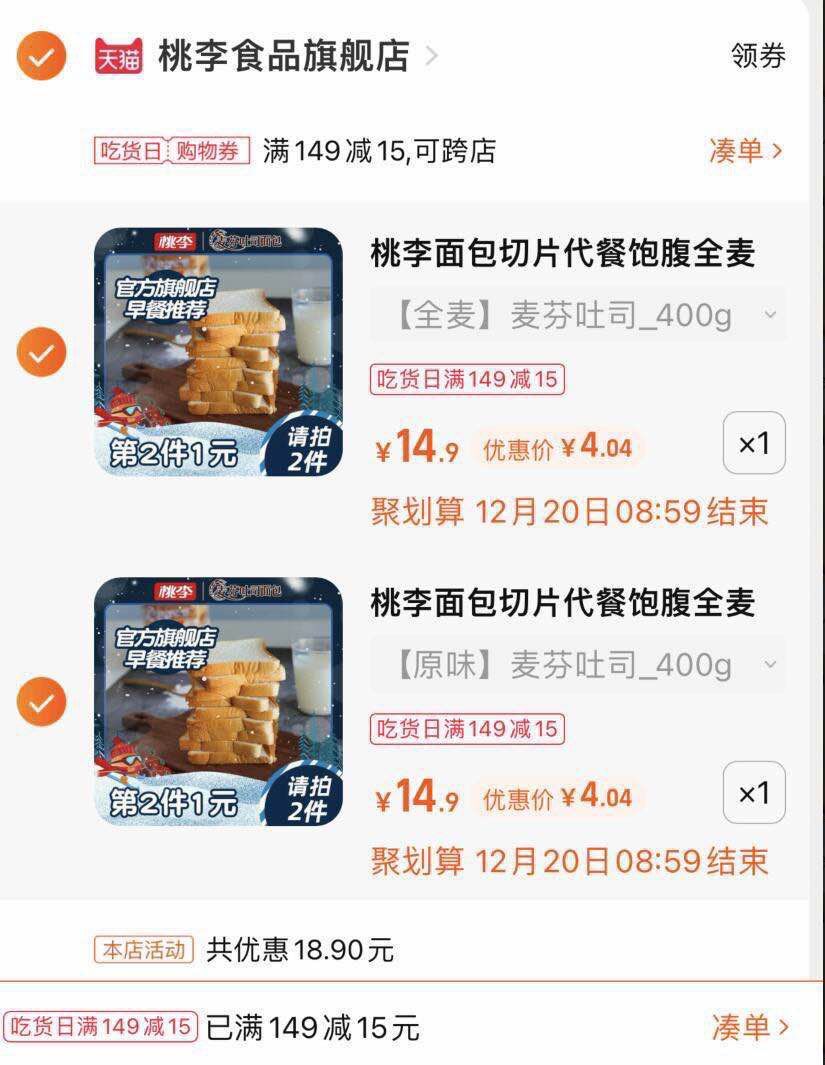Open 凑单 next to 已满149减15元
This screenshot has width=825, height=1065.
click(750, 1027)
